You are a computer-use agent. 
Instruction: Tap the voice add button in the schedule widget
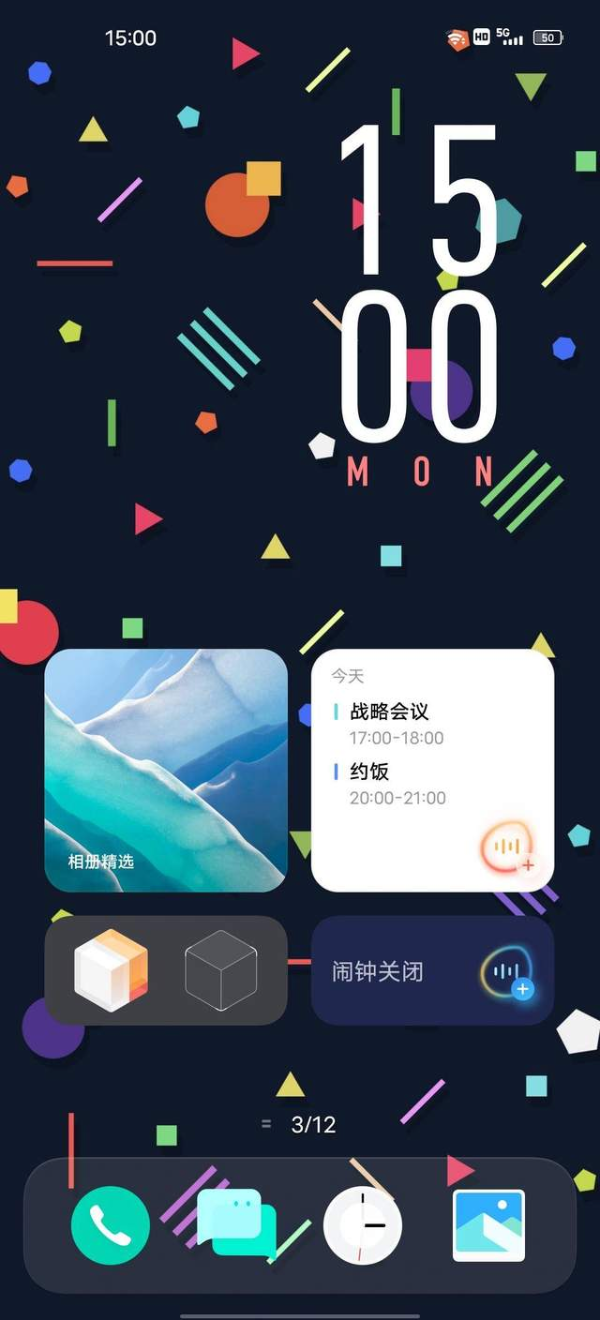pyautogui.click(x=510, y=849)
